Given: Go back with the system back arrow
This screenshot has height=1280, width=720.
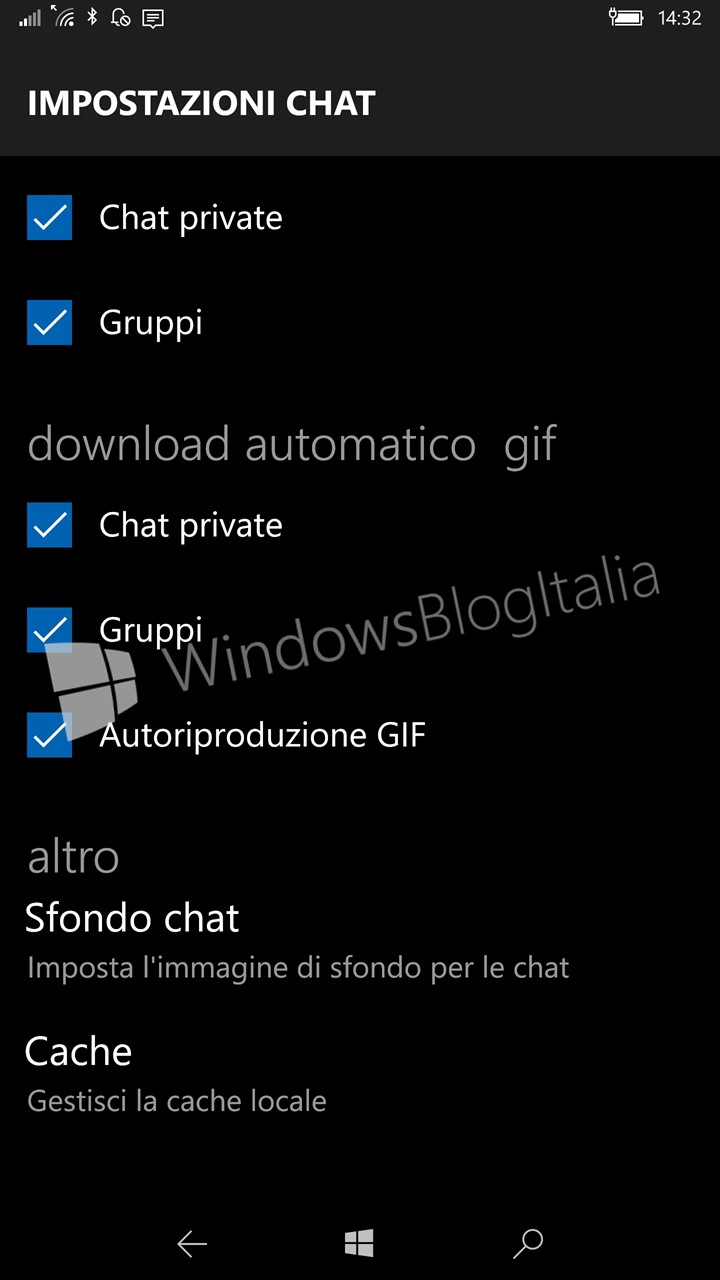Looking at the screenshot, I should coord(192,1243).
